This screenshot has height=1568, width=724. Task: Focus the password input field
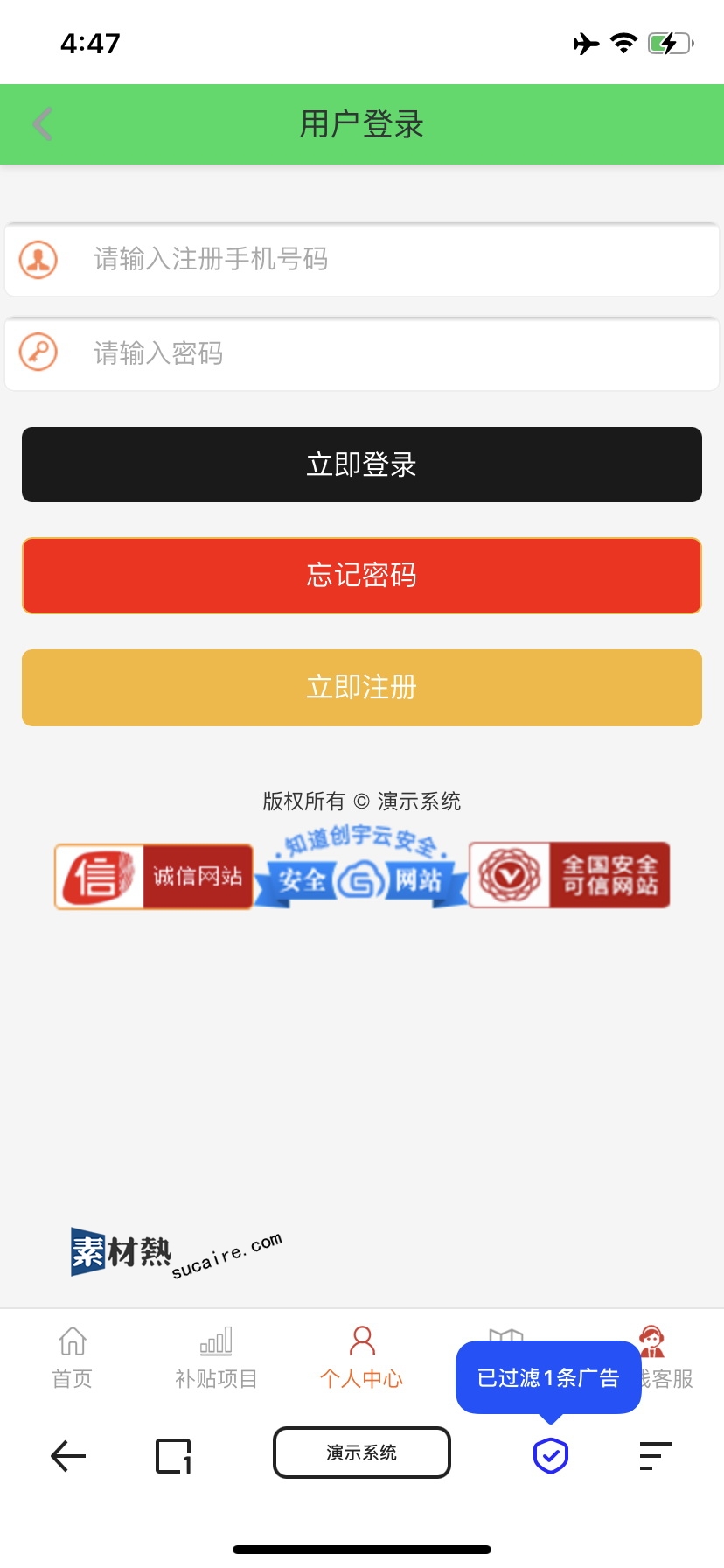pos(385,353)
